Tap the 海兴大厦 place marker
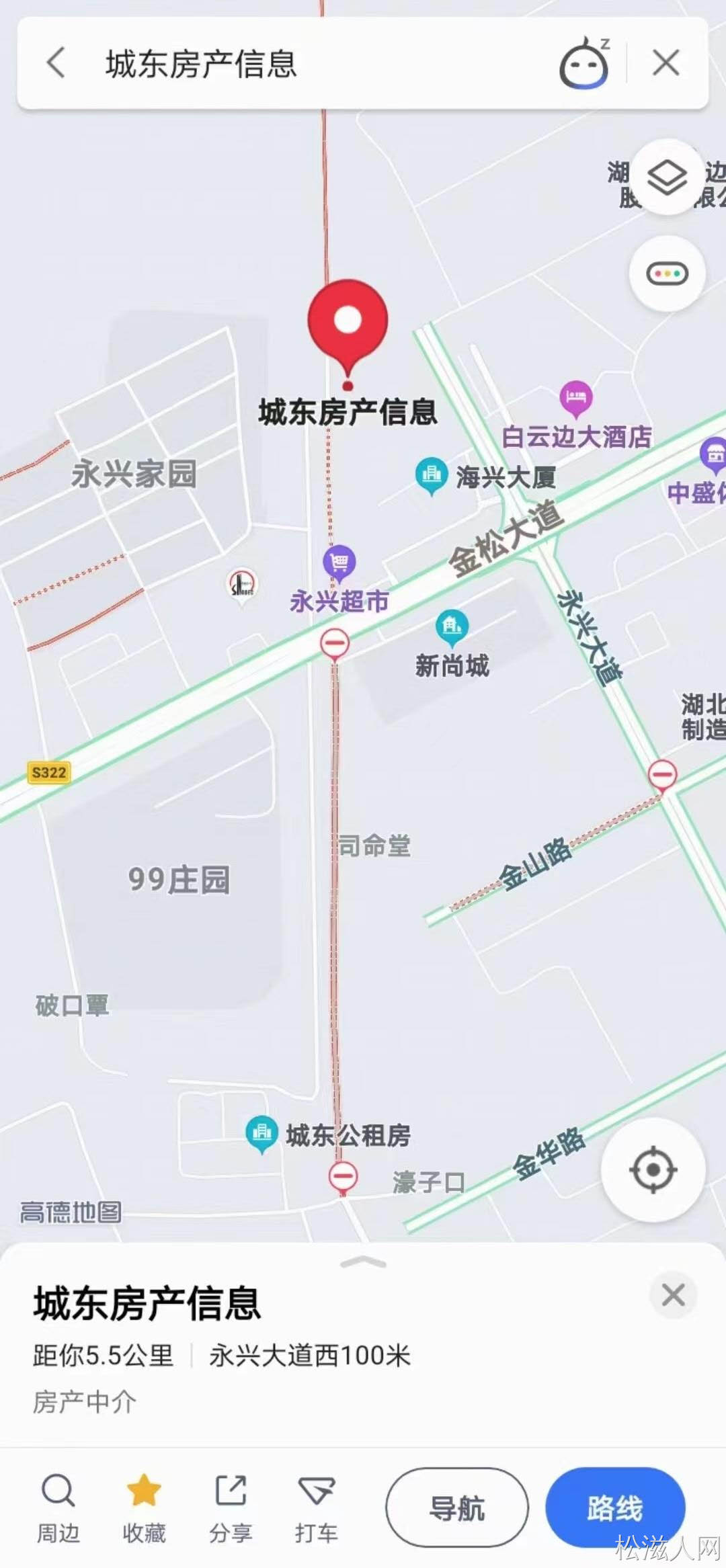726x1568 pixels. [431, 475]
